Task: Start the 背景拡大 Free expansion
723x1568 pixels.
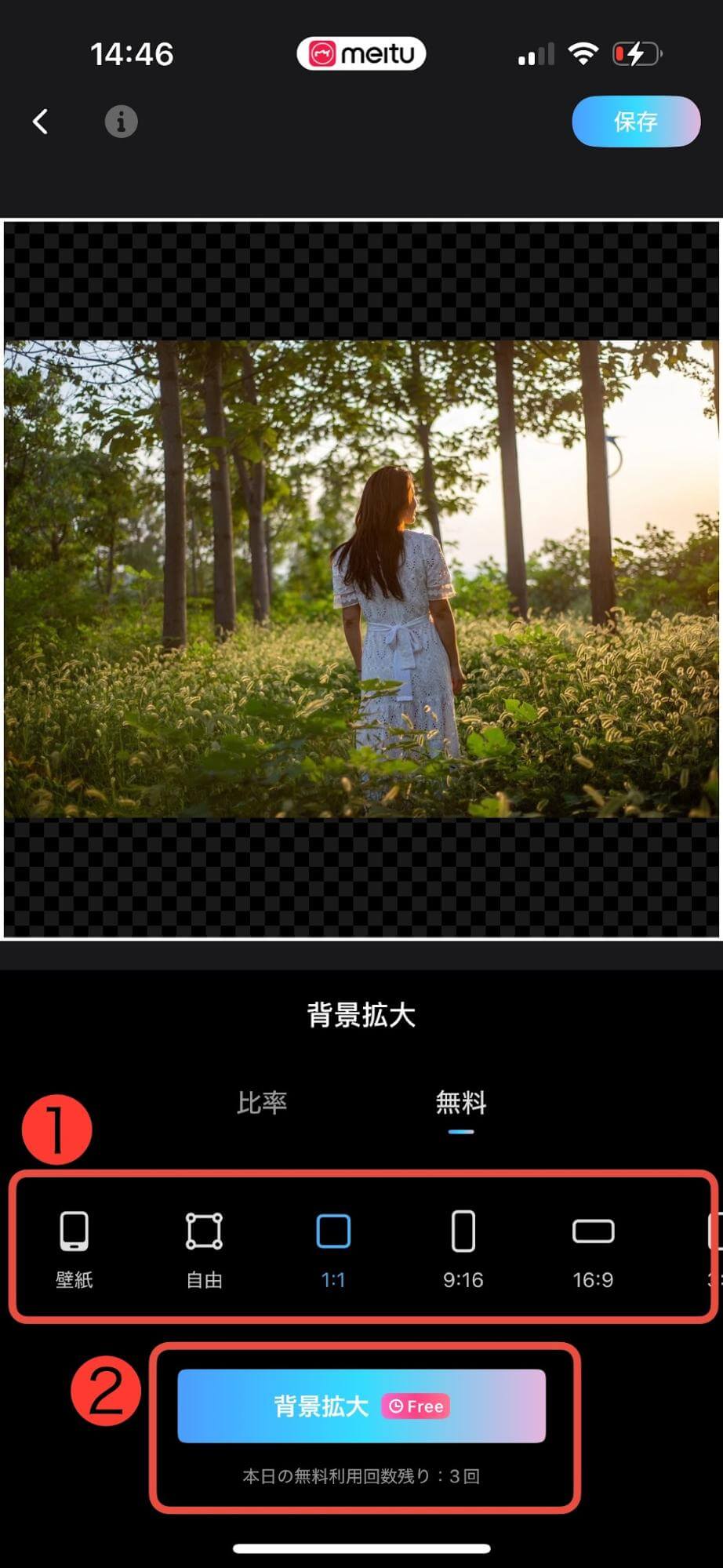Action: pyautogui.click(x=361, y=1406)
